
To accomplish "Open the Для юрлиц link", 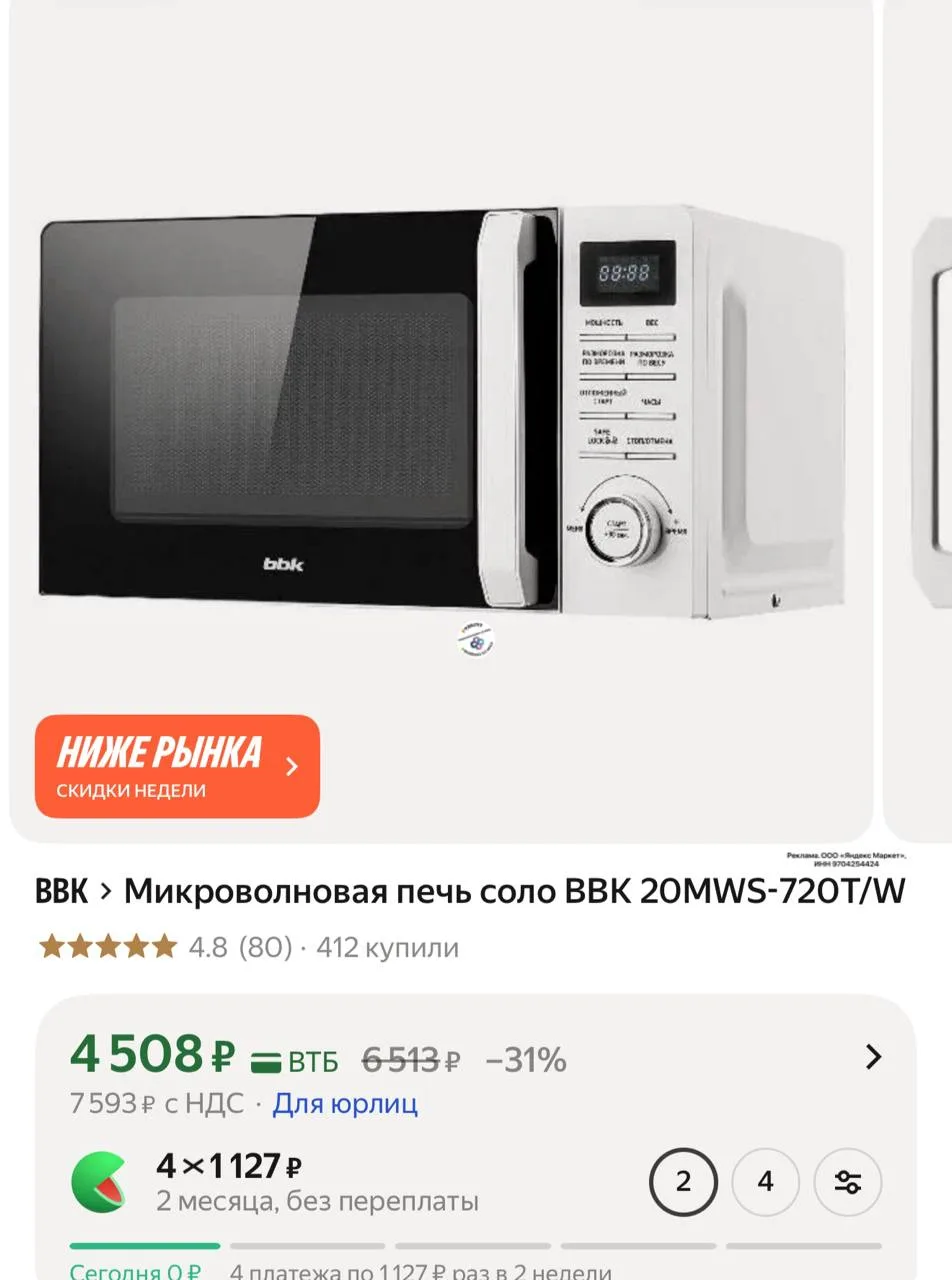I will 345,1104.
